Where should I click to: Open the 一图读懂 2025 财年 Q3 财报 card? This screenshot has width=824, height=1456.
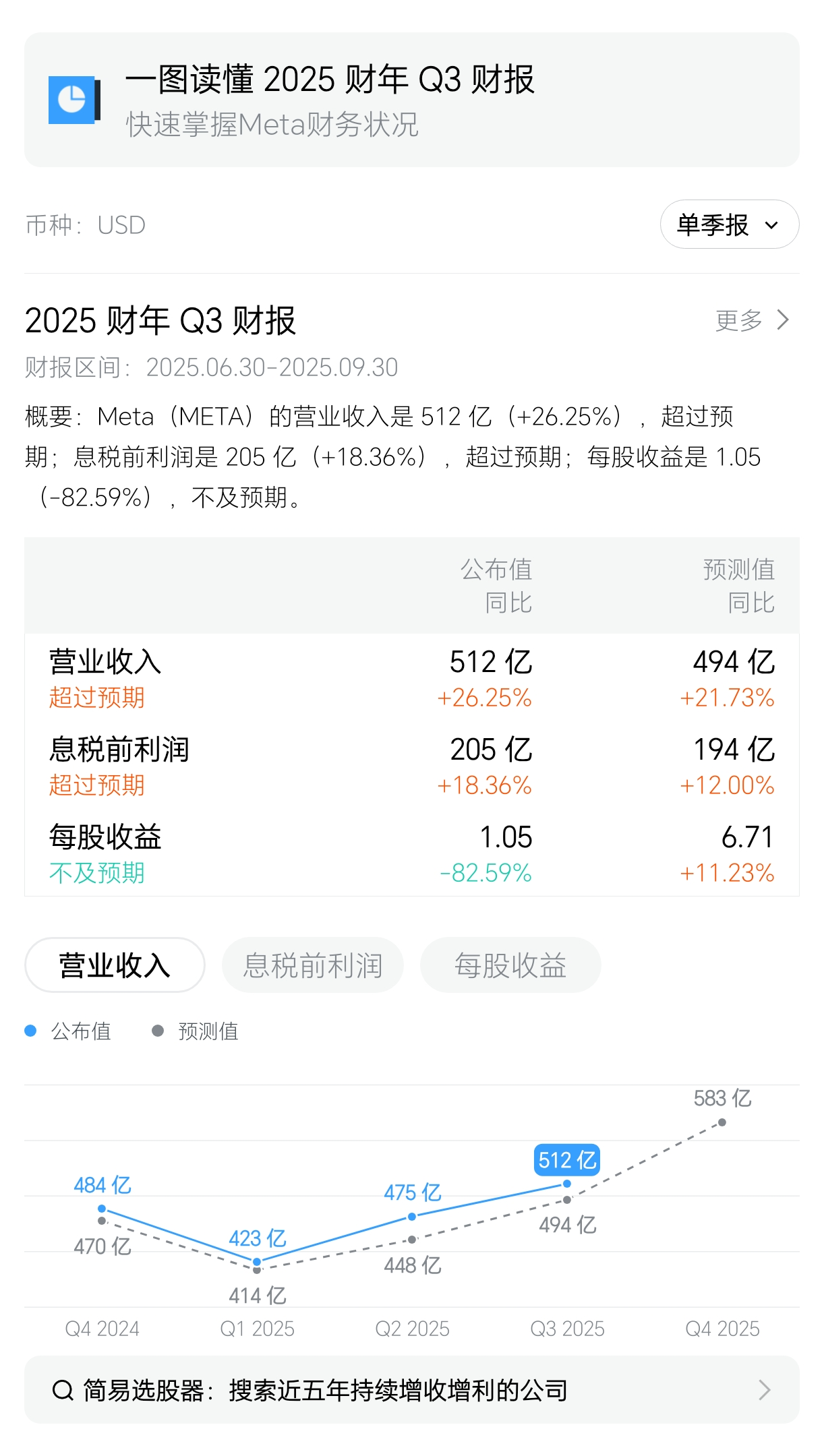coord(411,100)
